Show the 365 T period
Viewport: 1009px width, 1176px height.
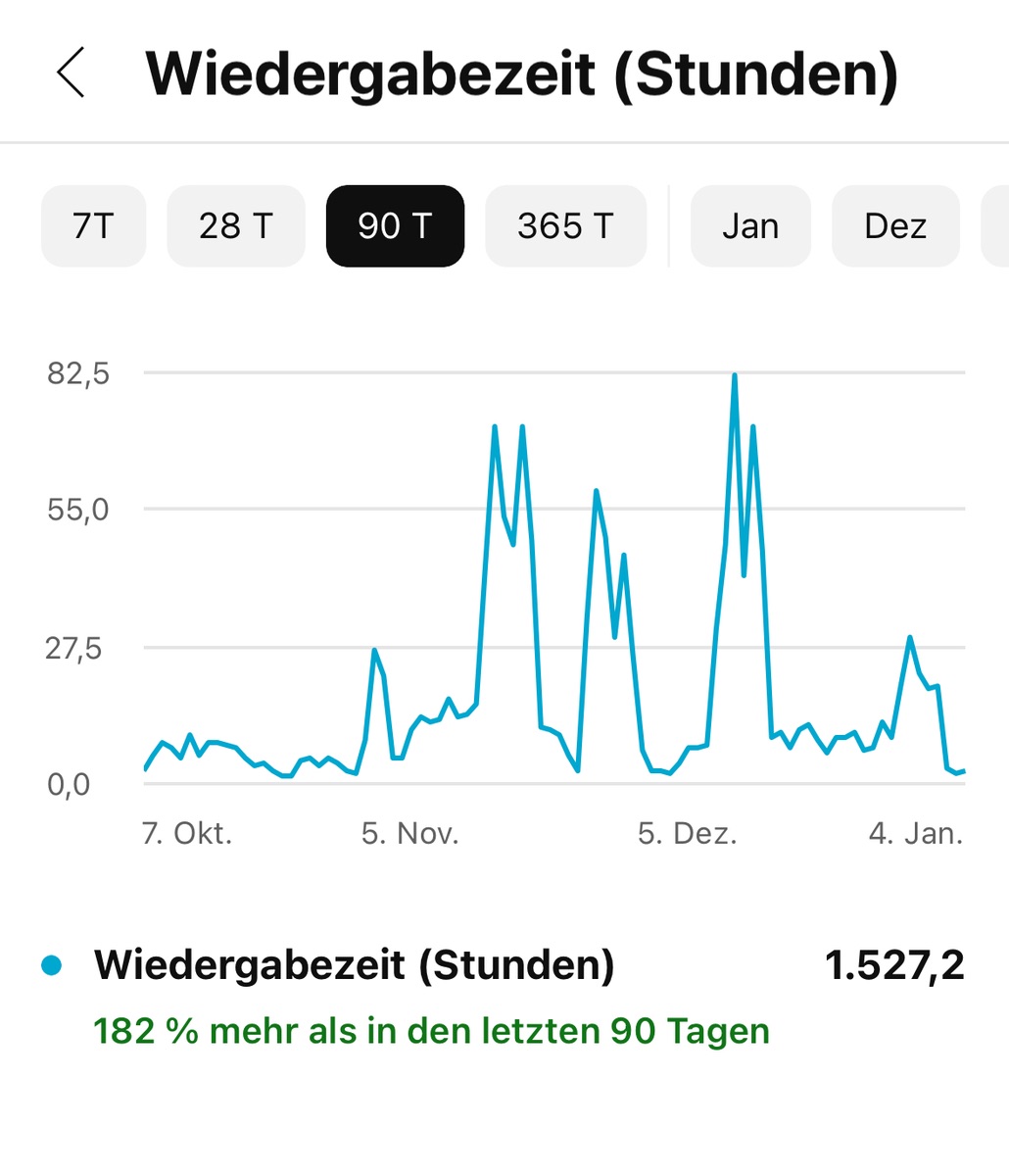pyautogui.click(x=565, y=226)
